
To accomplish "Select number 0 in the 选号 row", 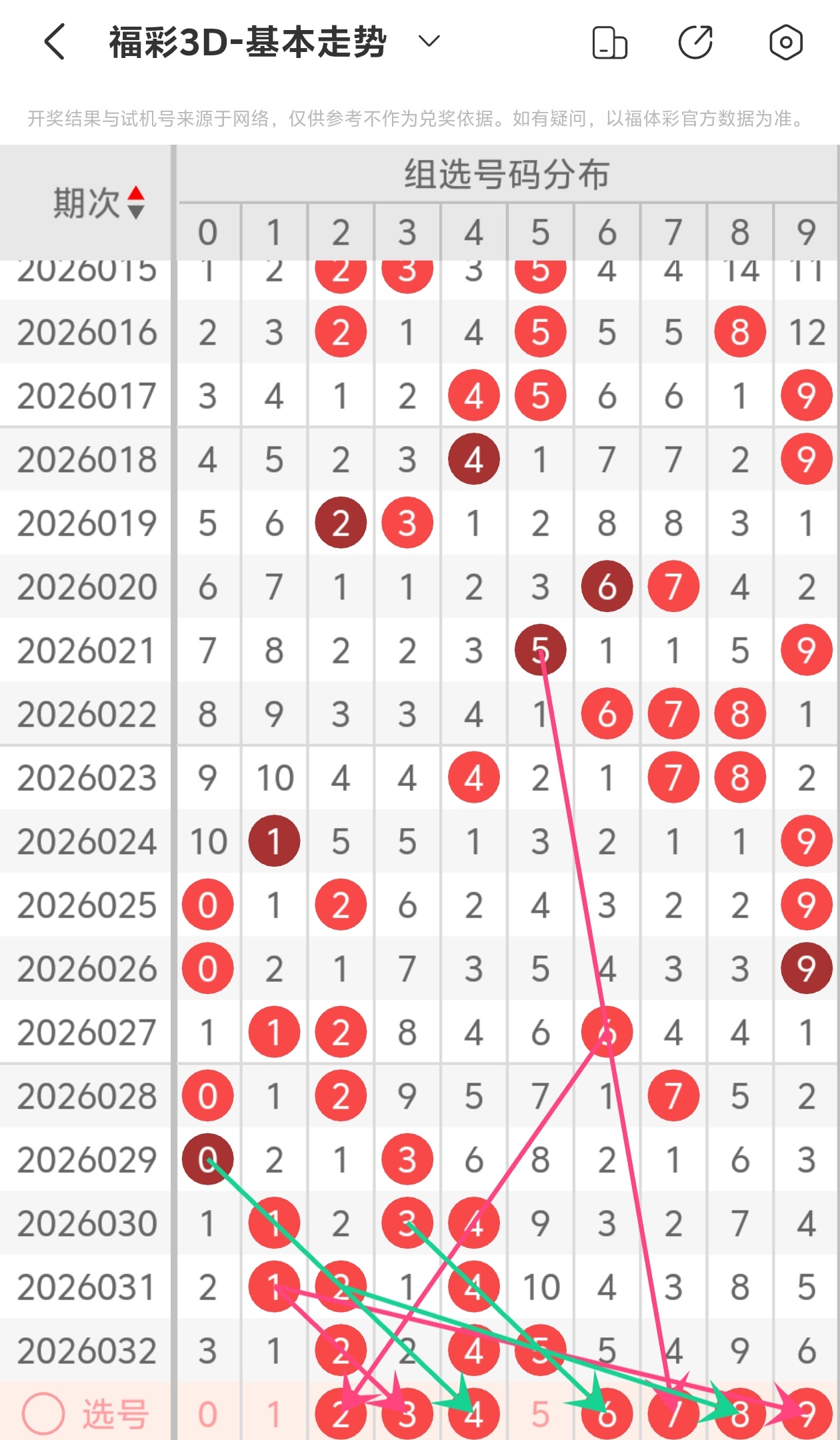I will coord(207,1414).
